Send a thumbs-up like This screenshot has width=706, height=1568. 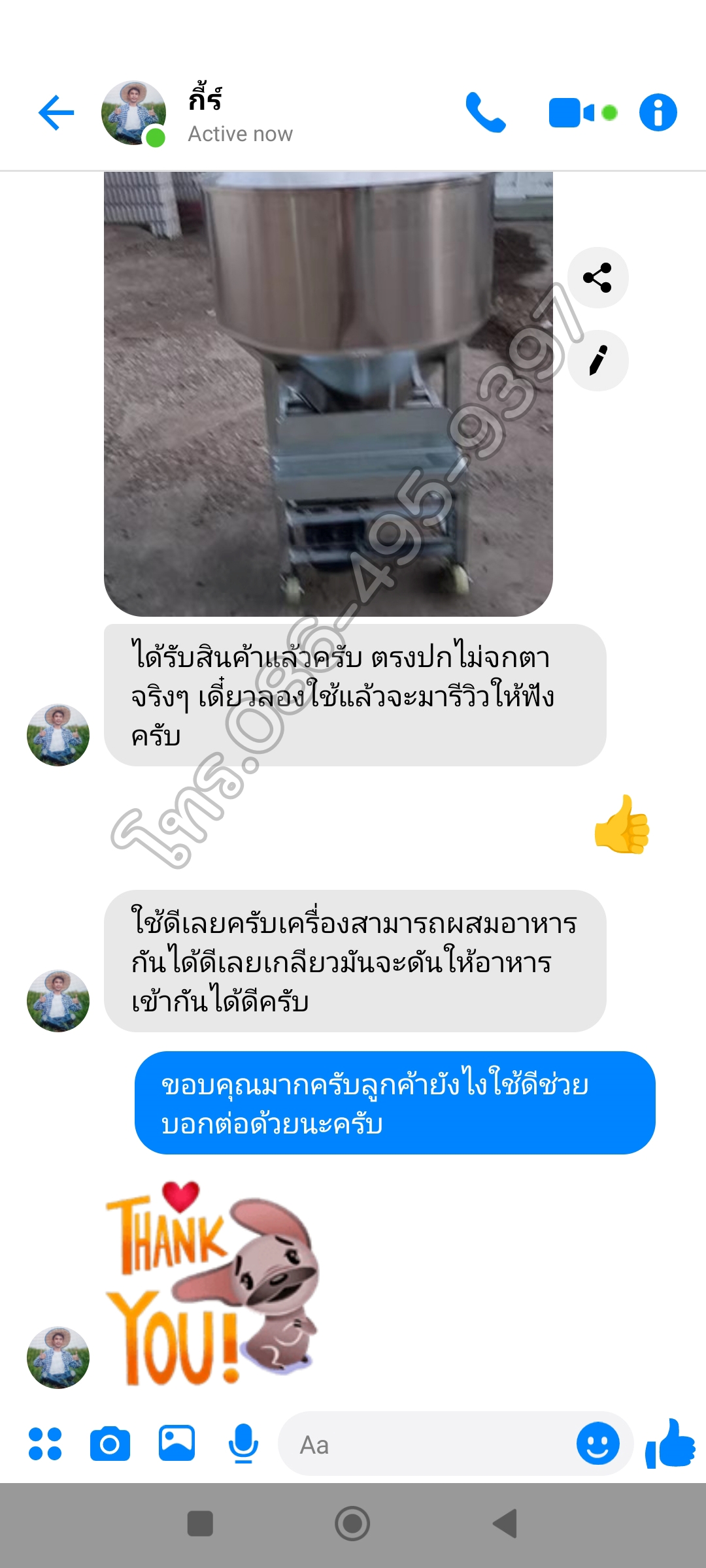pos(671,1444)
